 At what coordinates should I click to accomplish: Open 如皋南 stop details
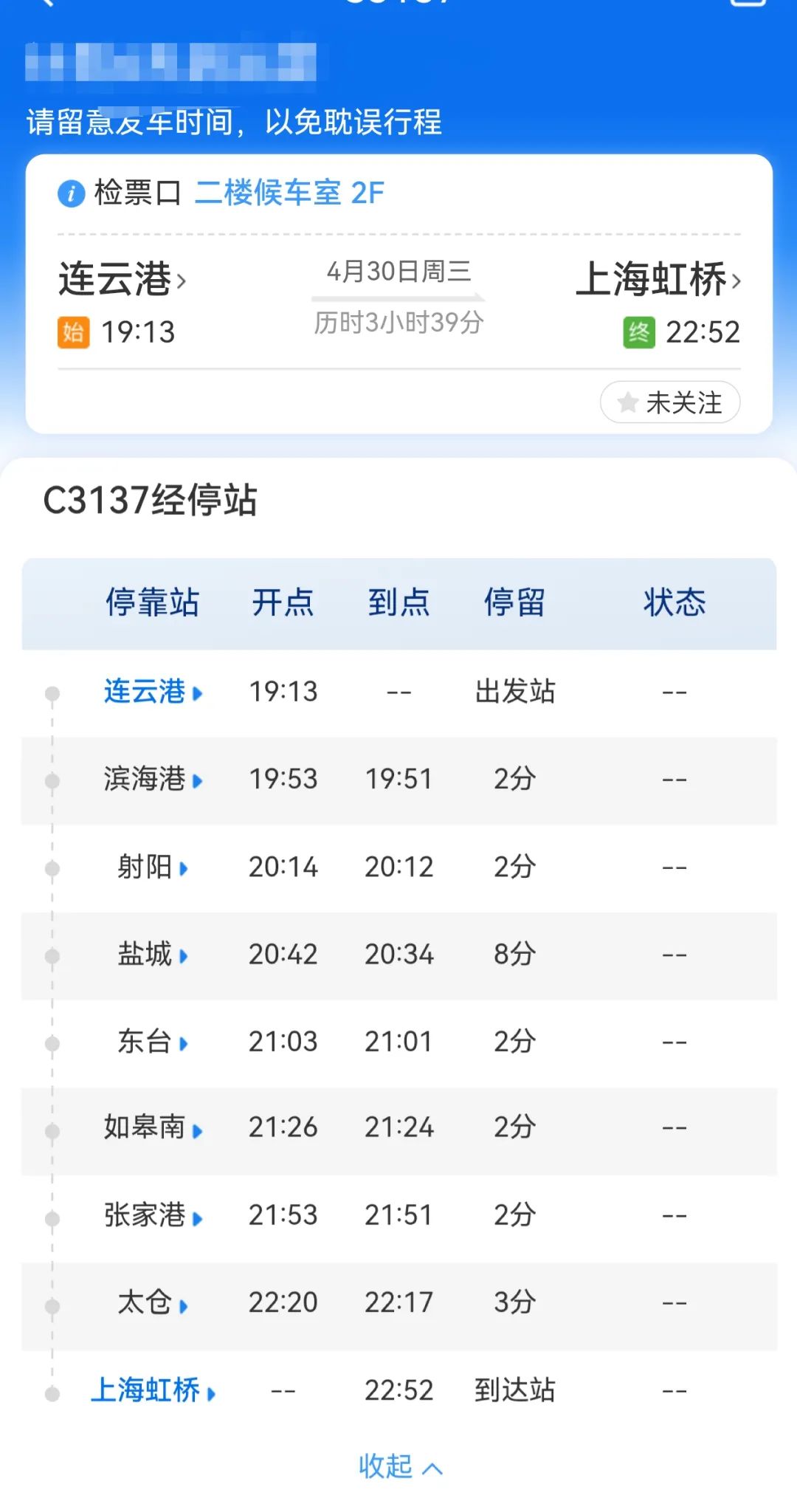point(153,1127)
